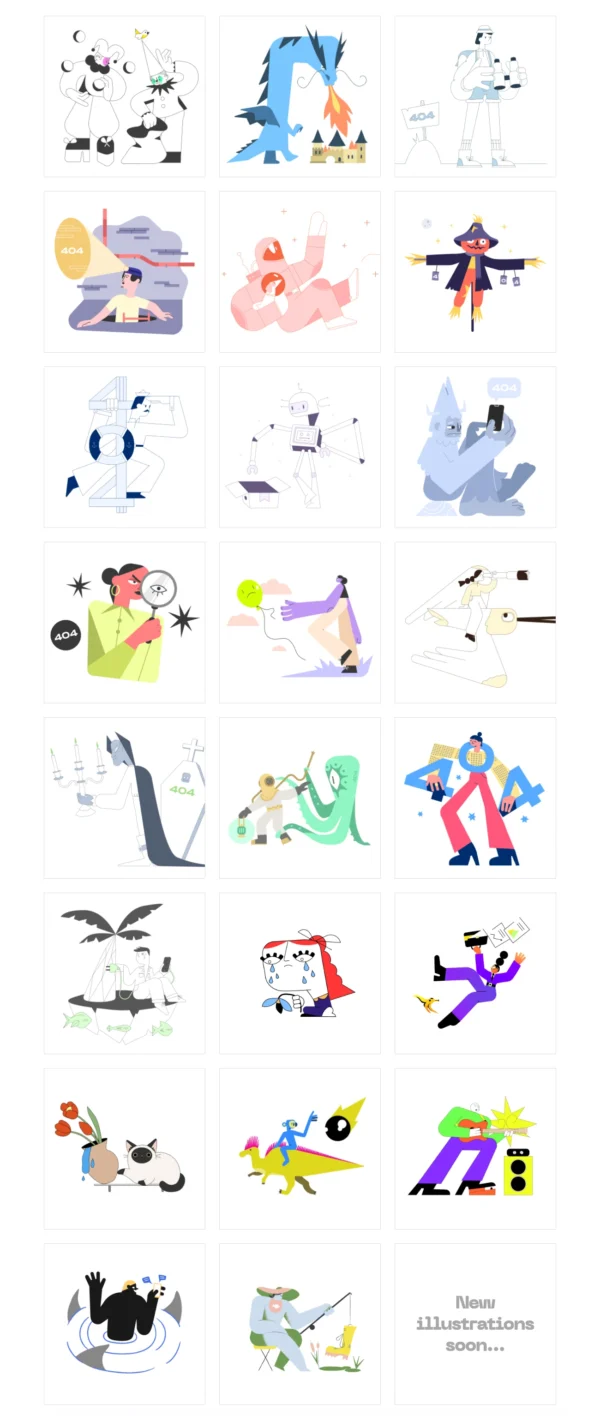Viewport: 600px width, 1416px height.
Task: Select the subway map 404 illustration
Action: [124, 272]
